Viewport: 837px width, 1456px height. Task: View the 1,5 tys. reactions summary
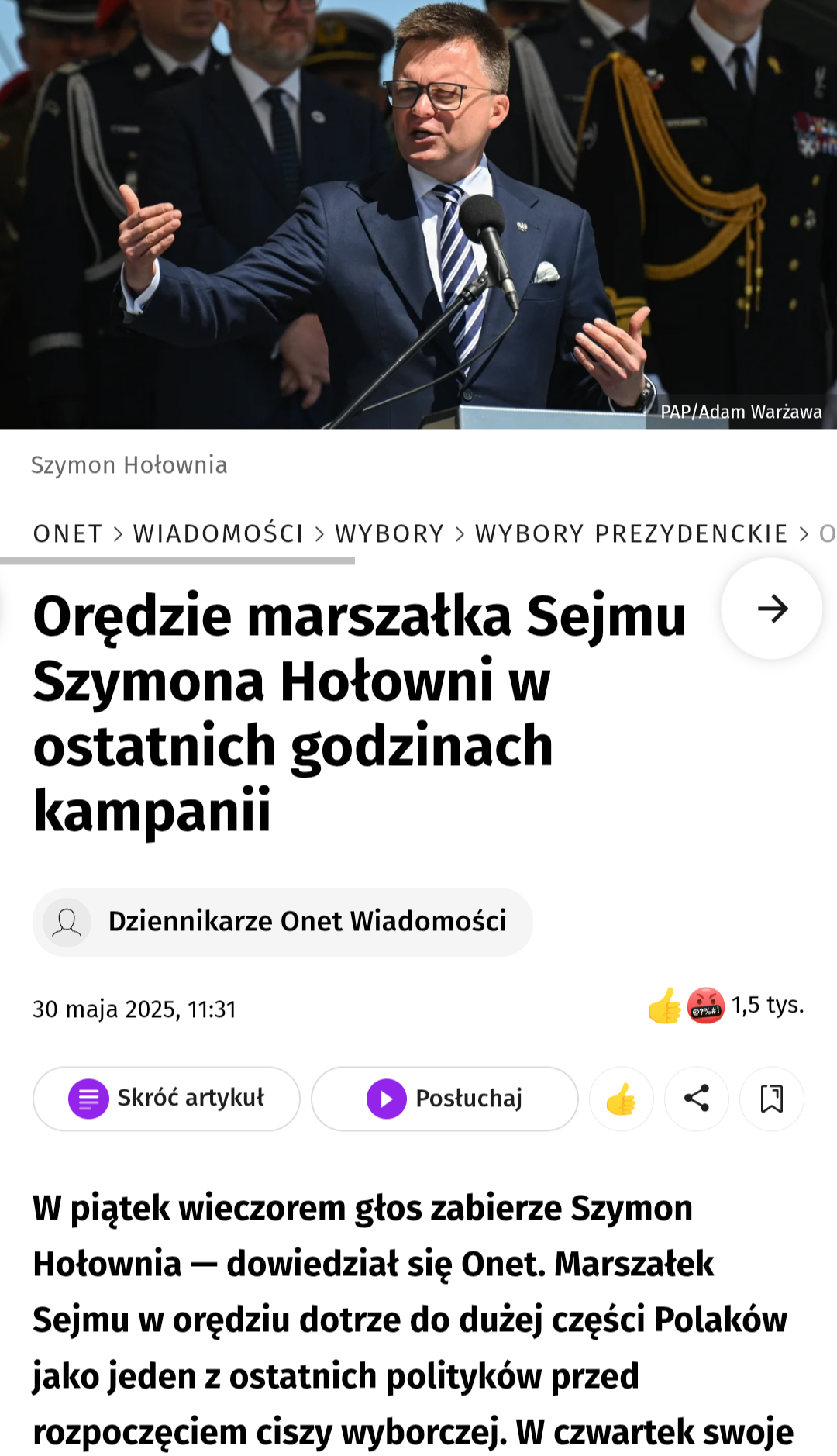[x=725, y=1006]
